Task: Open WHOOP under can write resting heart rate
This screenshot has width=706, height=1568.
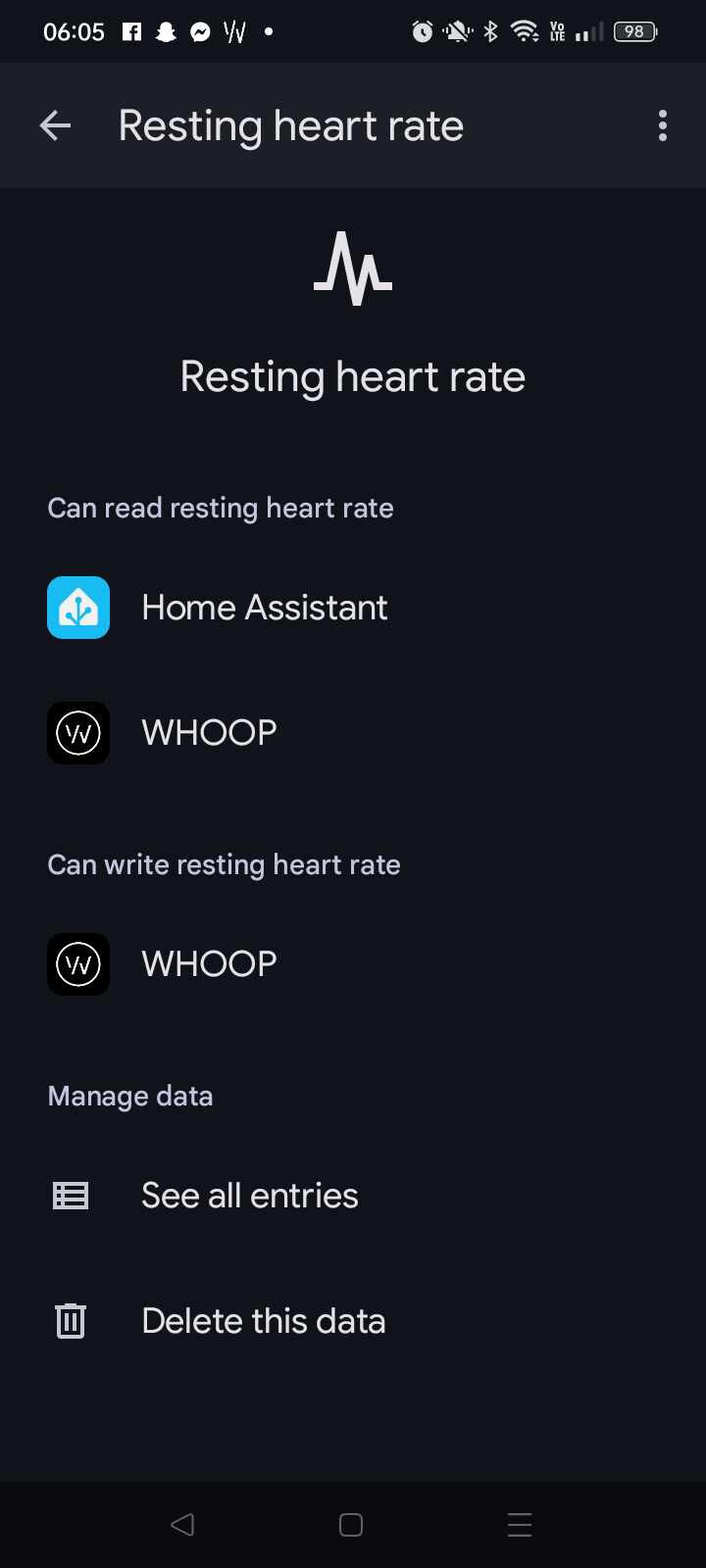Action: (353, 964)
